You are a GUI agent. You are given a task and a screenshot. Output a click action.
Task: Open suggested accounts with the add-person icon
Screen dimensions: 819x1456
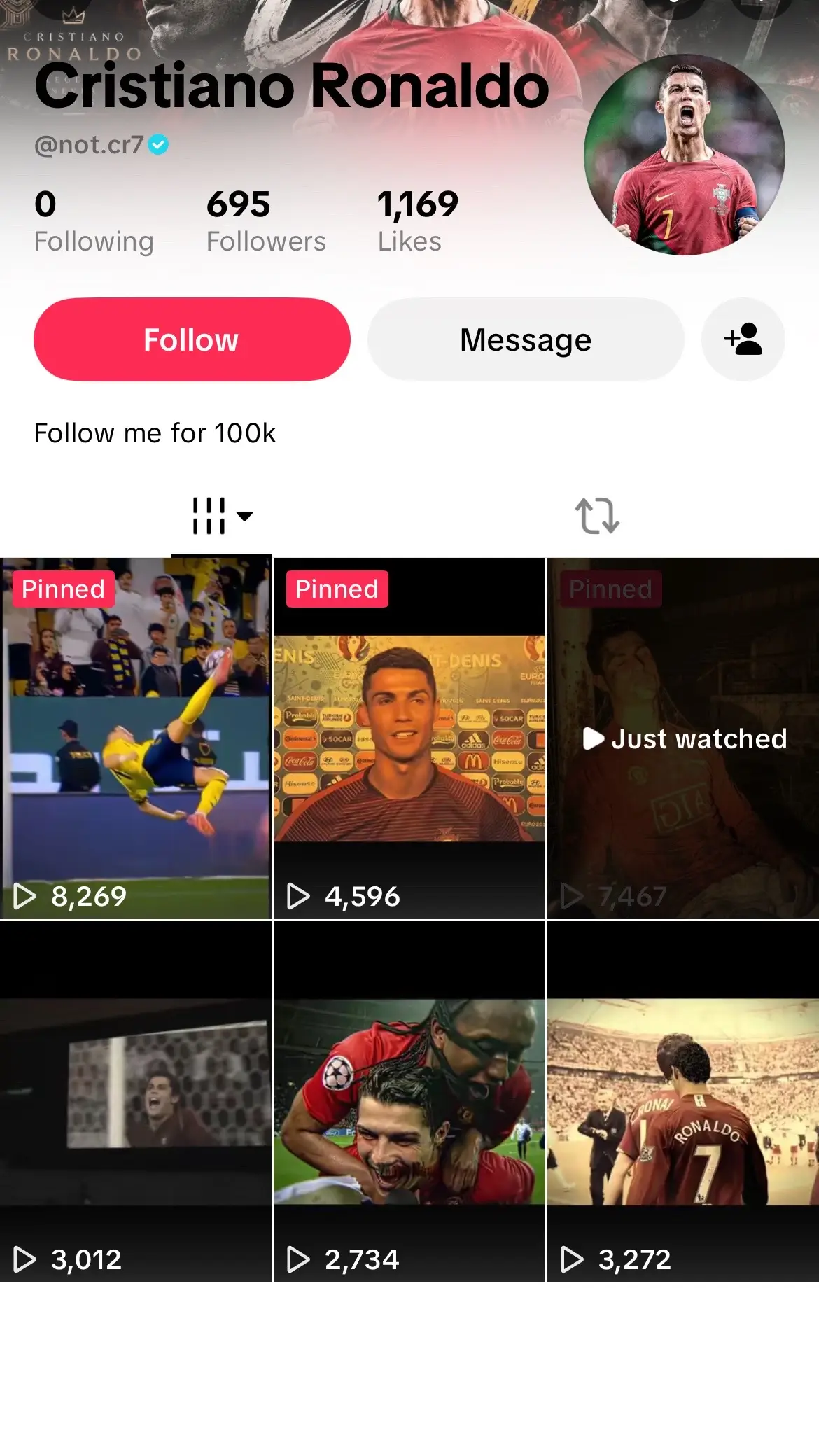[x=743, y=339]
